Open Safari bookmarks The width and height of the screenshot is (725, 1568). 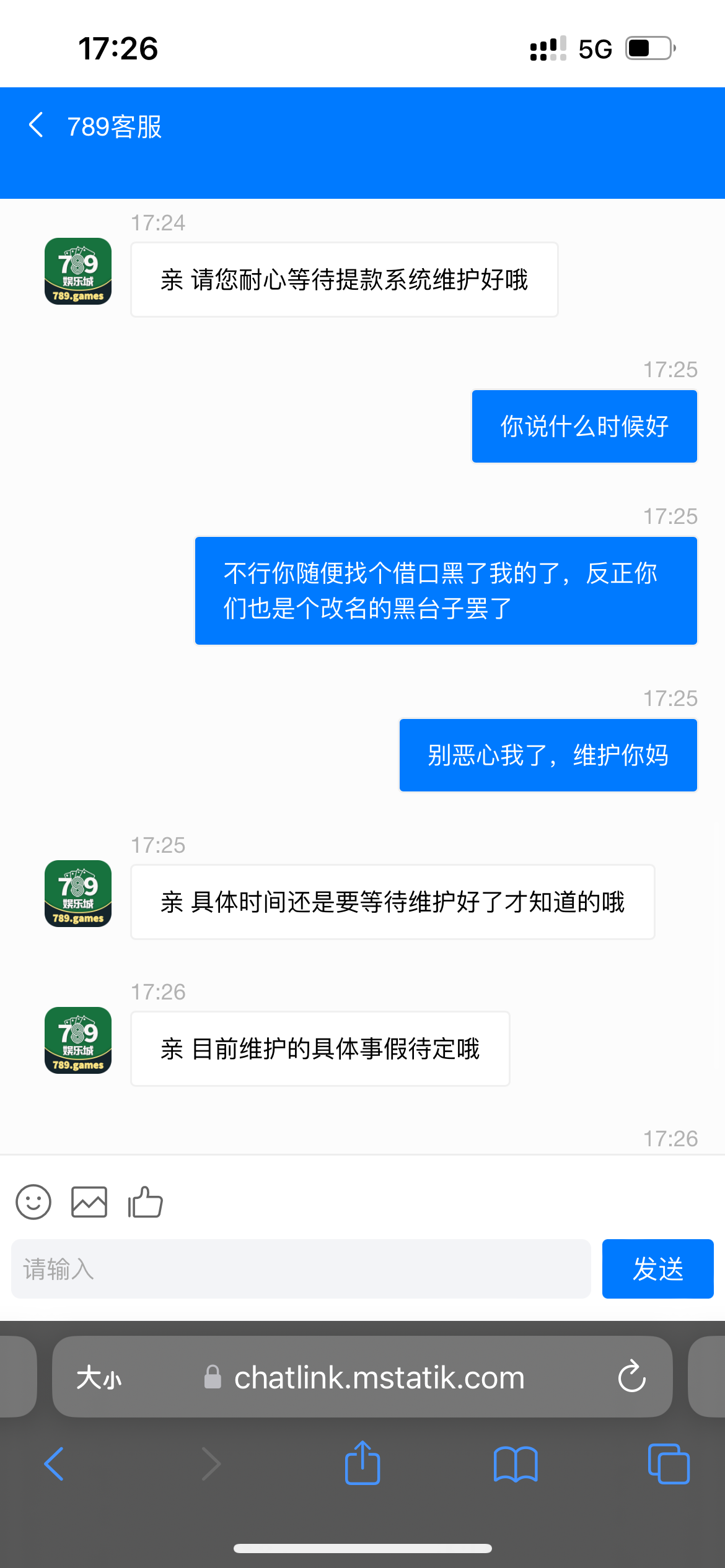[x=516, y=1464]
